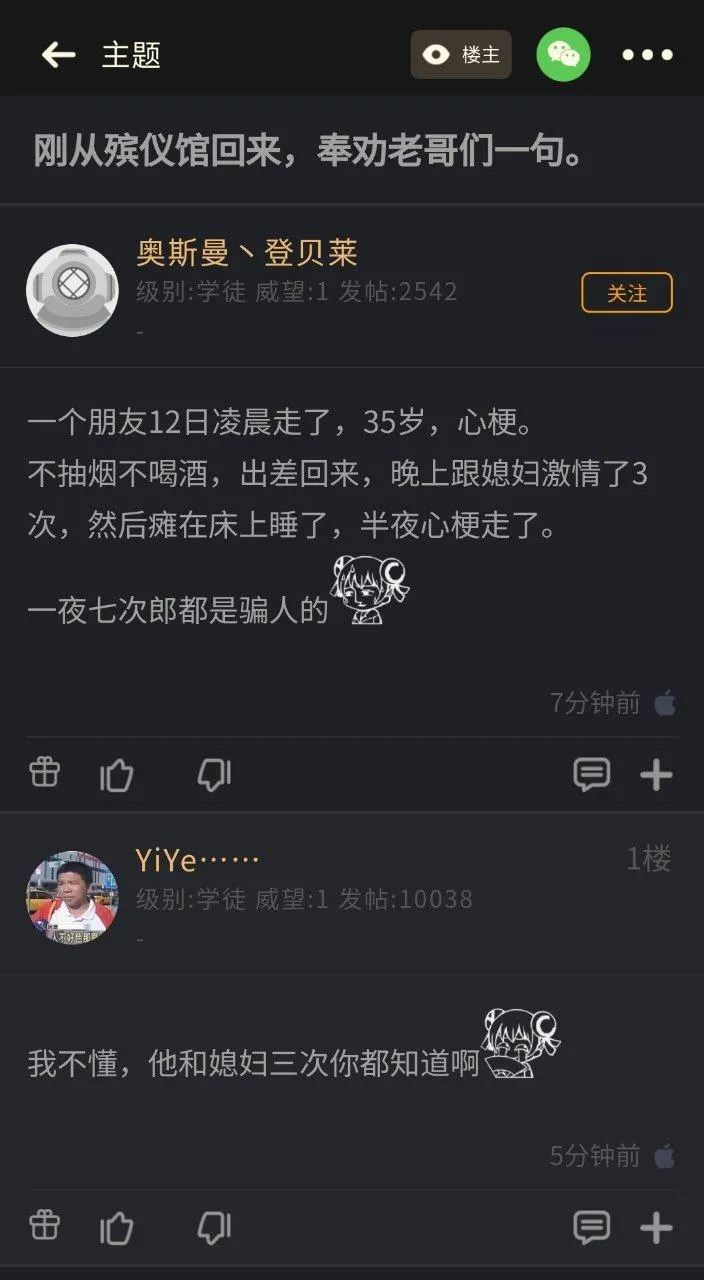Share the thread via WeChat icon

tap(563, 55)
